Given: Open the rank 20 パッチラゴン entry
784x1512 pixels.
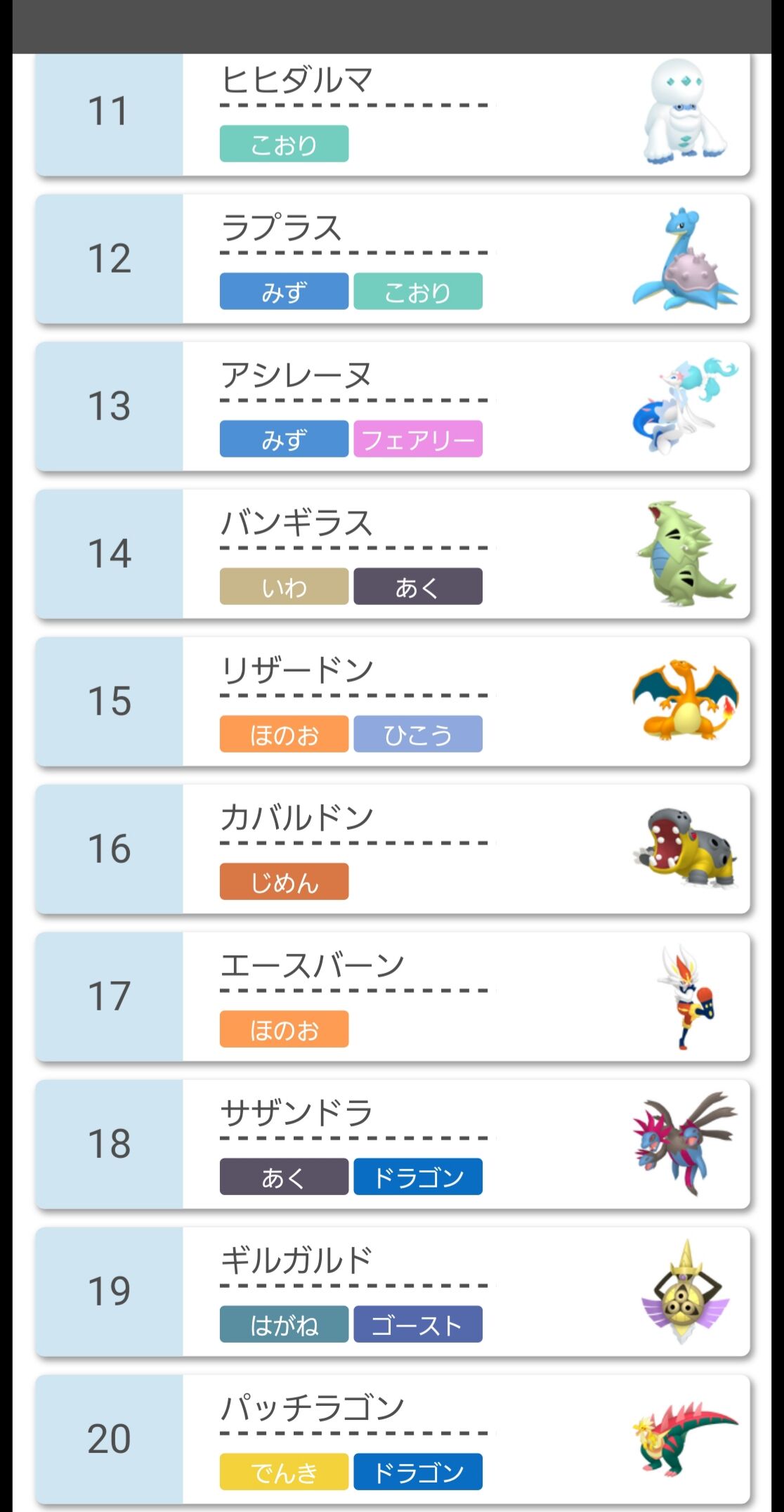Looking at the screenshot, I should click(393, 1440).
